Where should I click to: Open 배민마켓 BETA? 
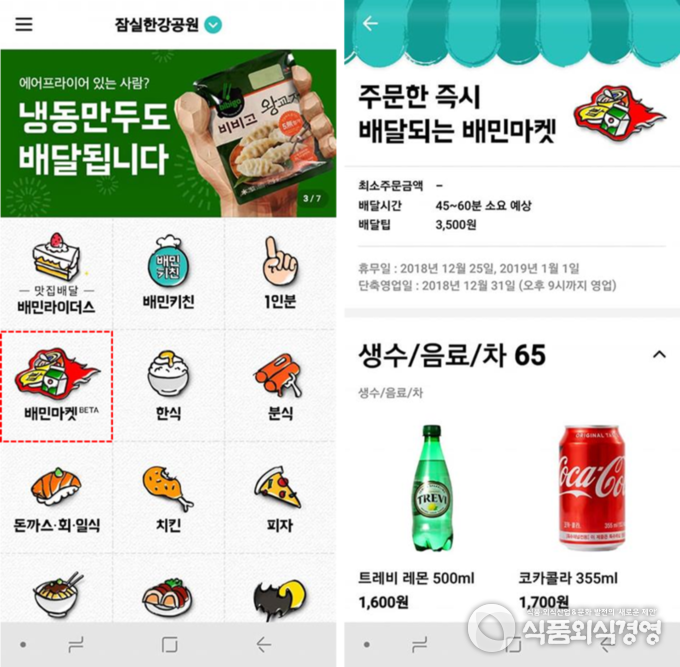click(57, 385)
